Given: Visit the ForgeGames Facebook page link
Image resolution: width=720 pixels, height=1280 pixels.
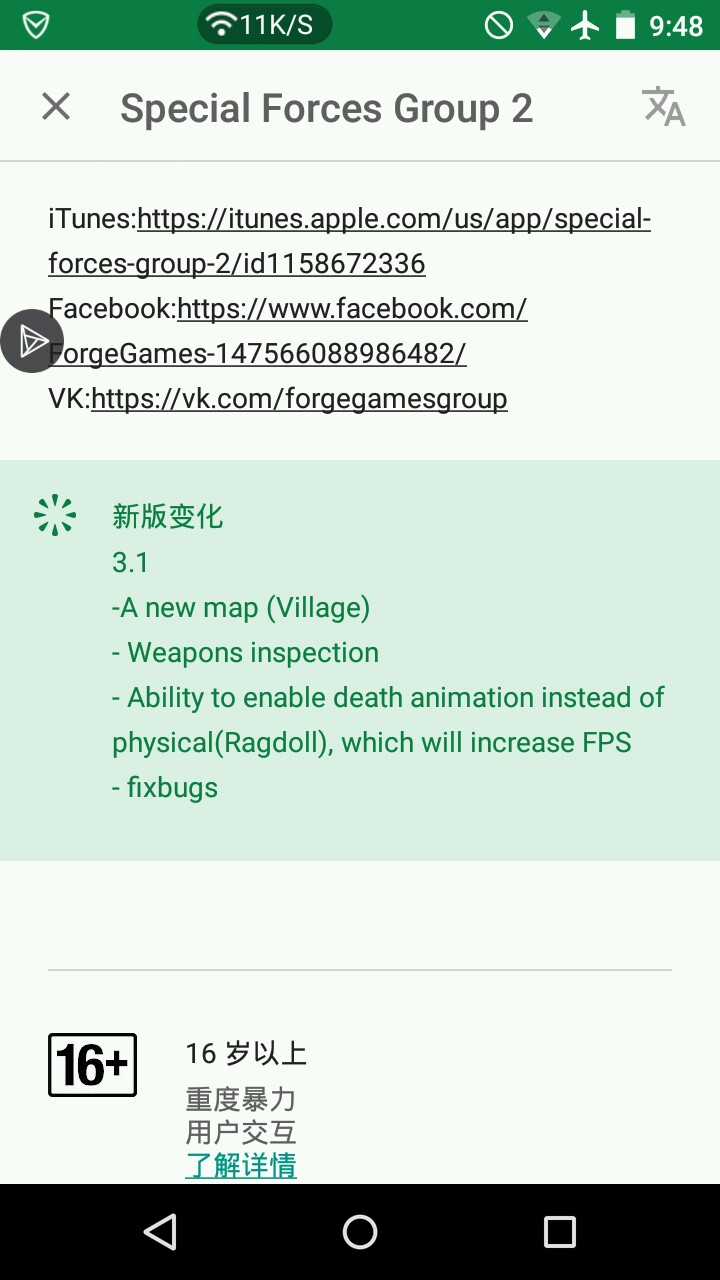Looking at the screenshot, I should pos(352,309).
